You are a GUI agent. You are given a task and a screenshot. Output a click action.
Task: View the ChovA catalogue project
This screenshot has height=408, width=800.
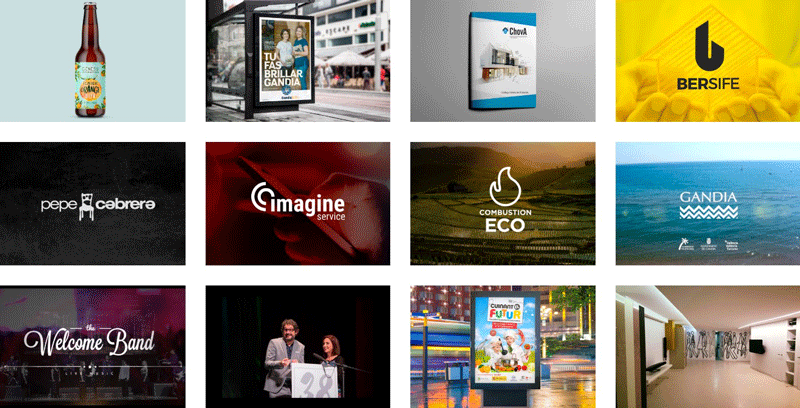click(x=502, y=60)
